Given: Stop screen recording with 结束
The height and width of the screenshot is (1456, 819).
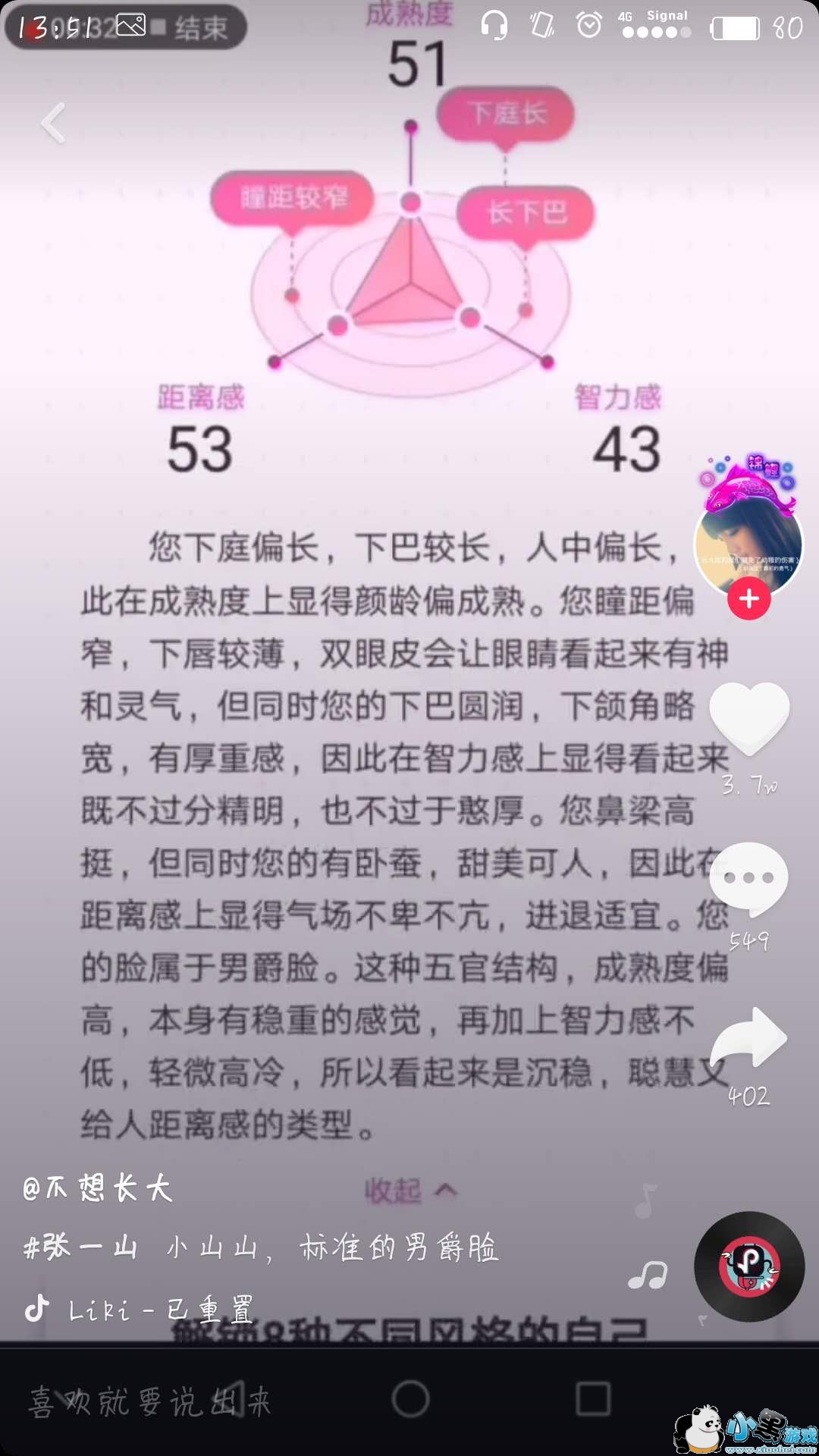Looking at the screenshot, I should (x=200, y=29).
